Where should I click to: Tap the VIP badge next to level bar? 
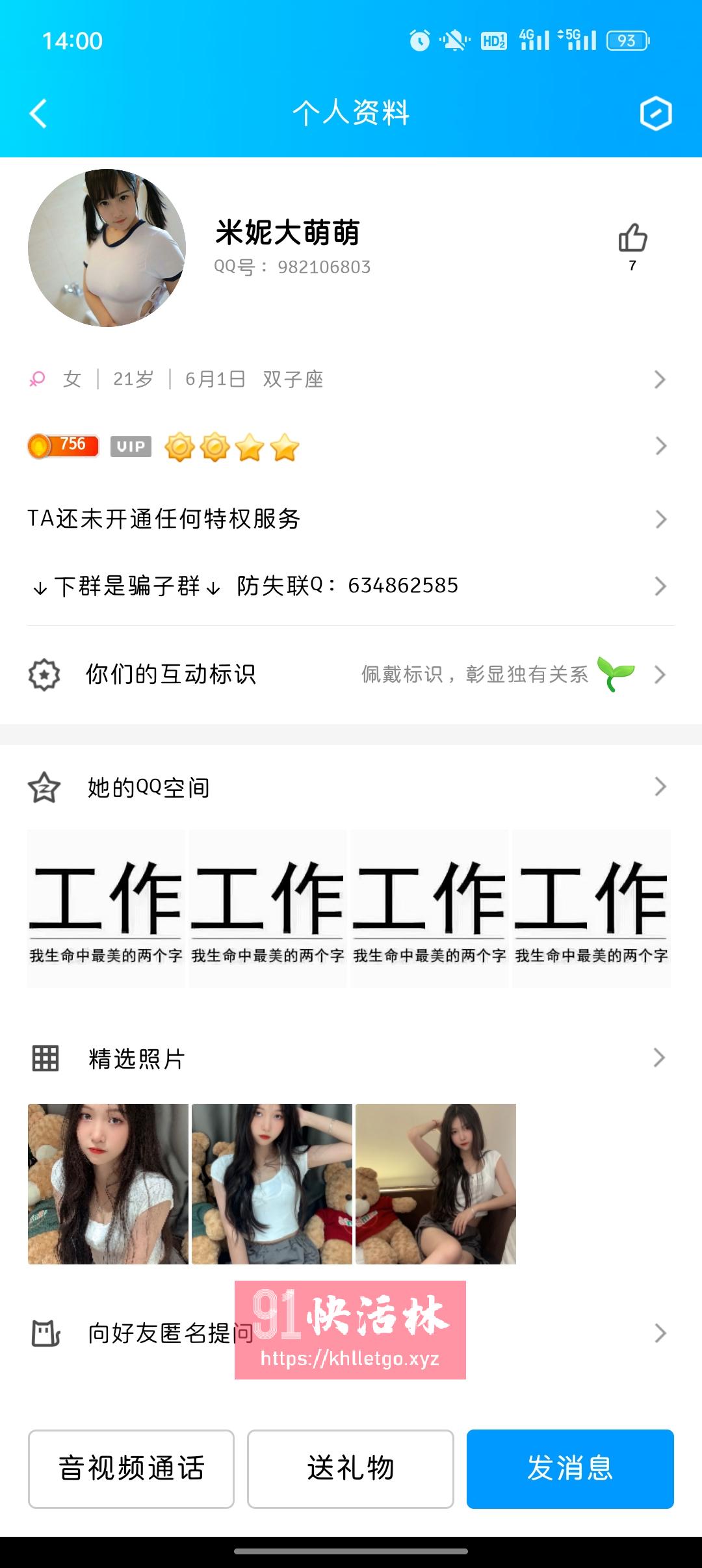point(129,446)
